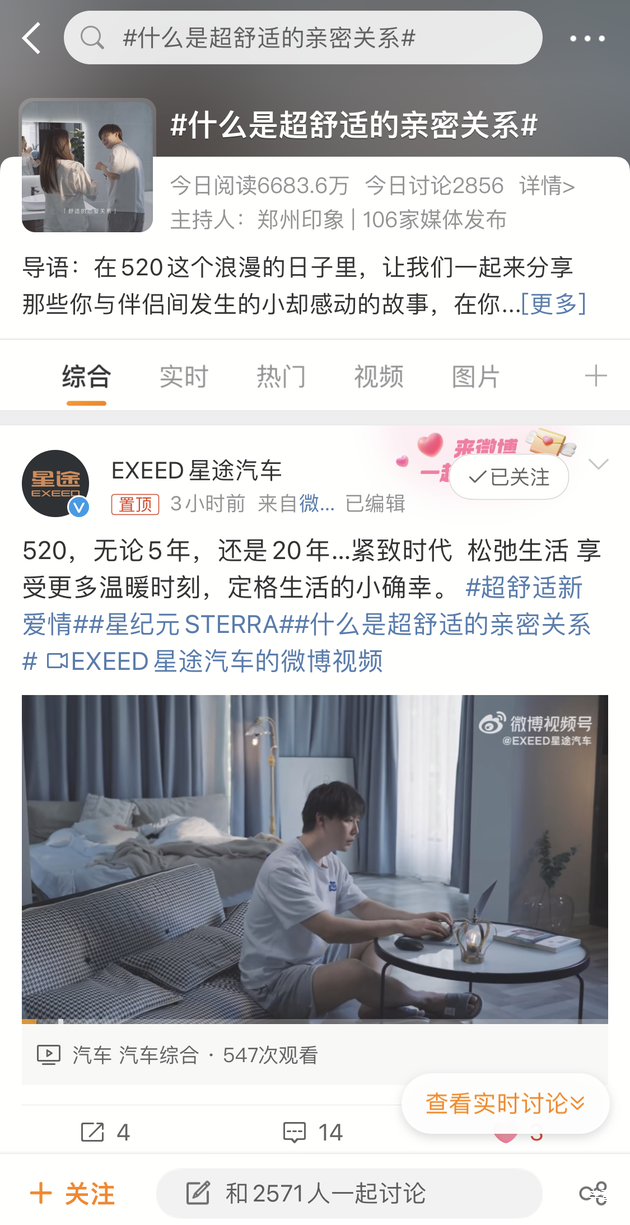Switch to the 图片 tab
The width and height of the screenshot is (630, 1225).
(475, 377)
